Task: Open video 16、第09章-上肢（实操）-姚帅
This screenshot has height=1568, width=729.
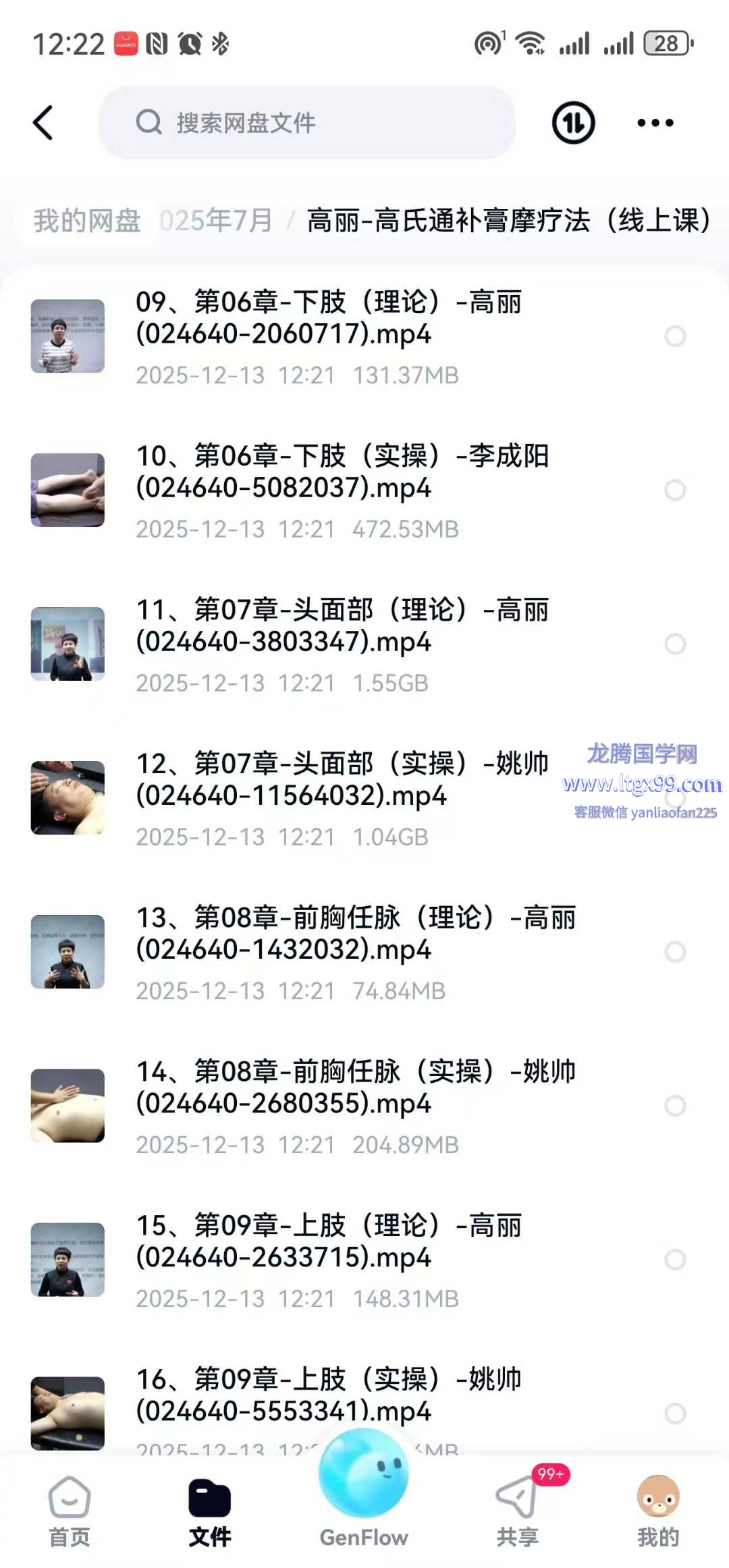Action: coord(329,1395)
